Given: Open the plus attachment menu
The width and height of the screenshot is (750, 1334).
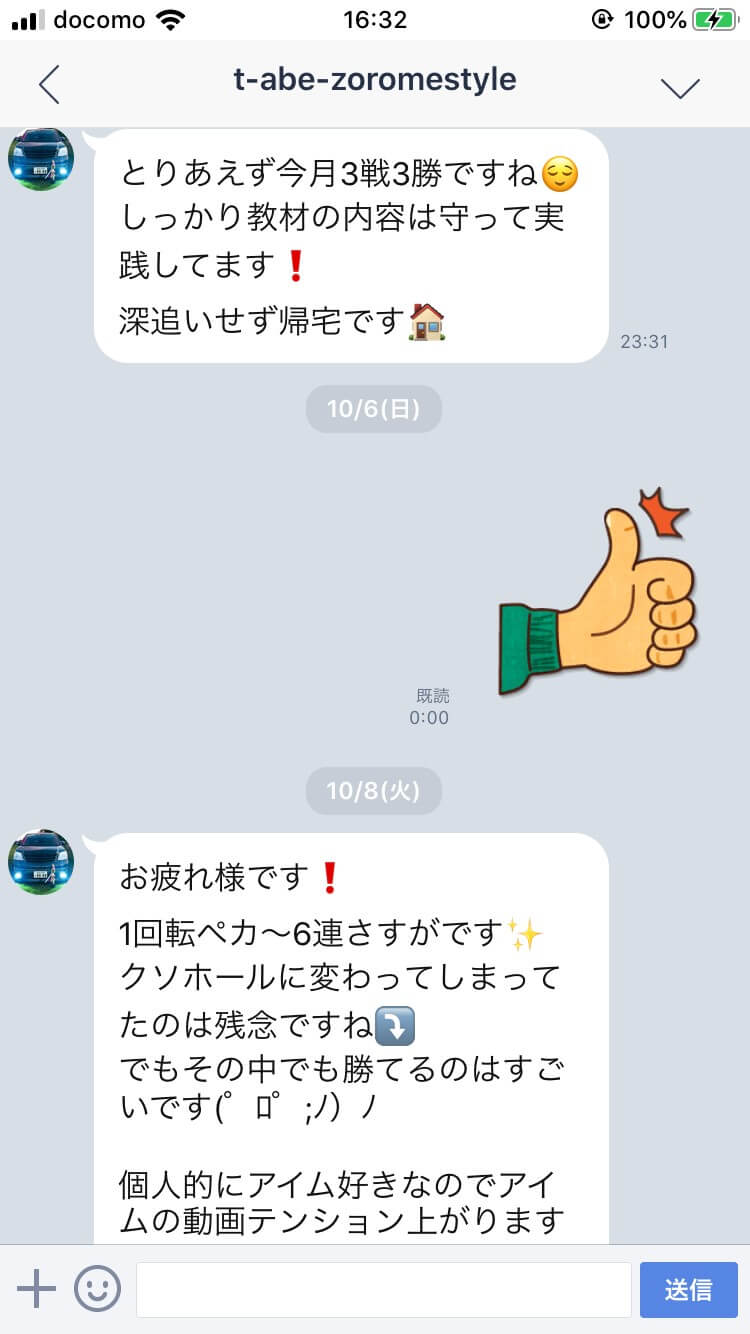Looking at the screenshot, I should click(37, 1289).
